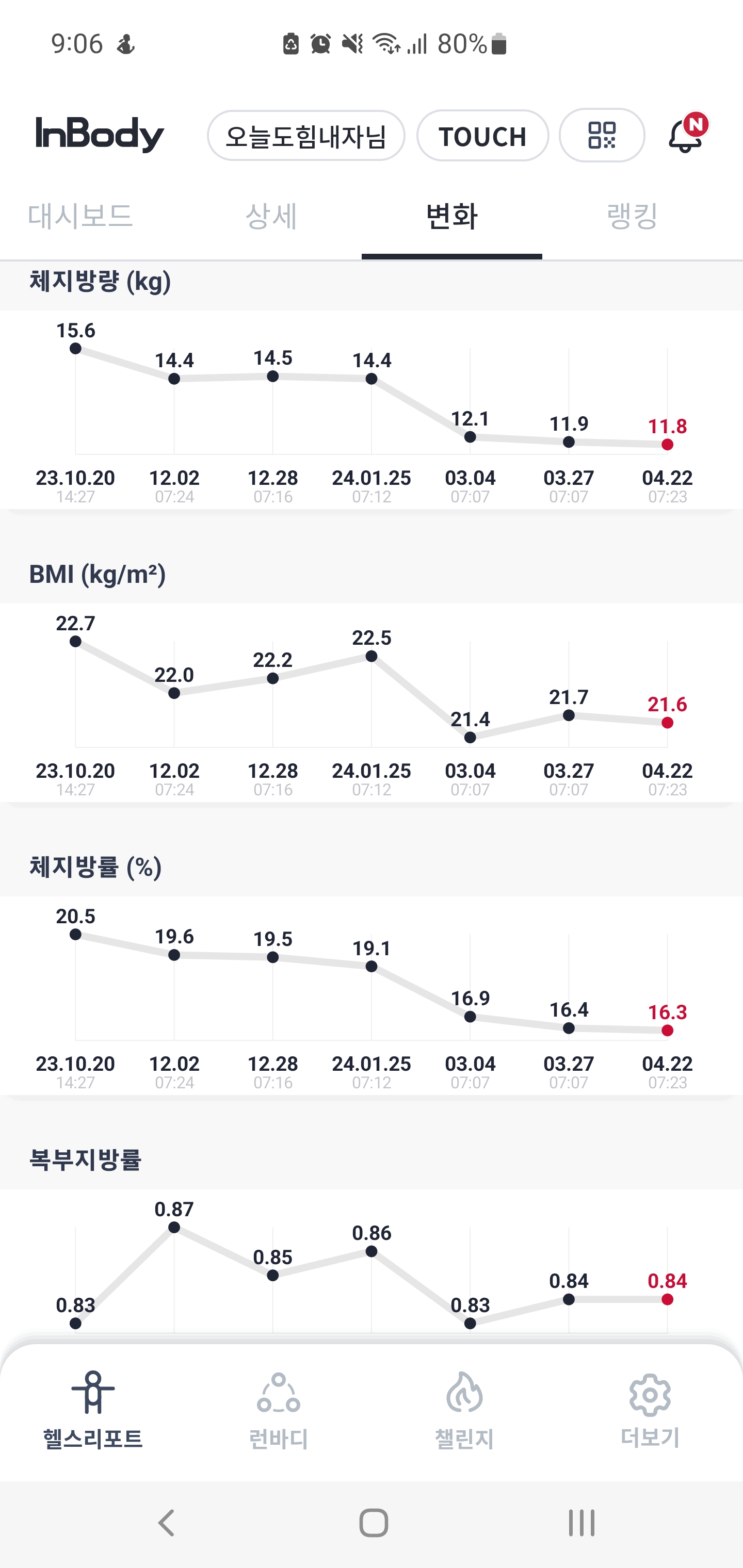Open the QR code scanner button
The width and height of the screenshot is (743, 1568).
(602, 135)
